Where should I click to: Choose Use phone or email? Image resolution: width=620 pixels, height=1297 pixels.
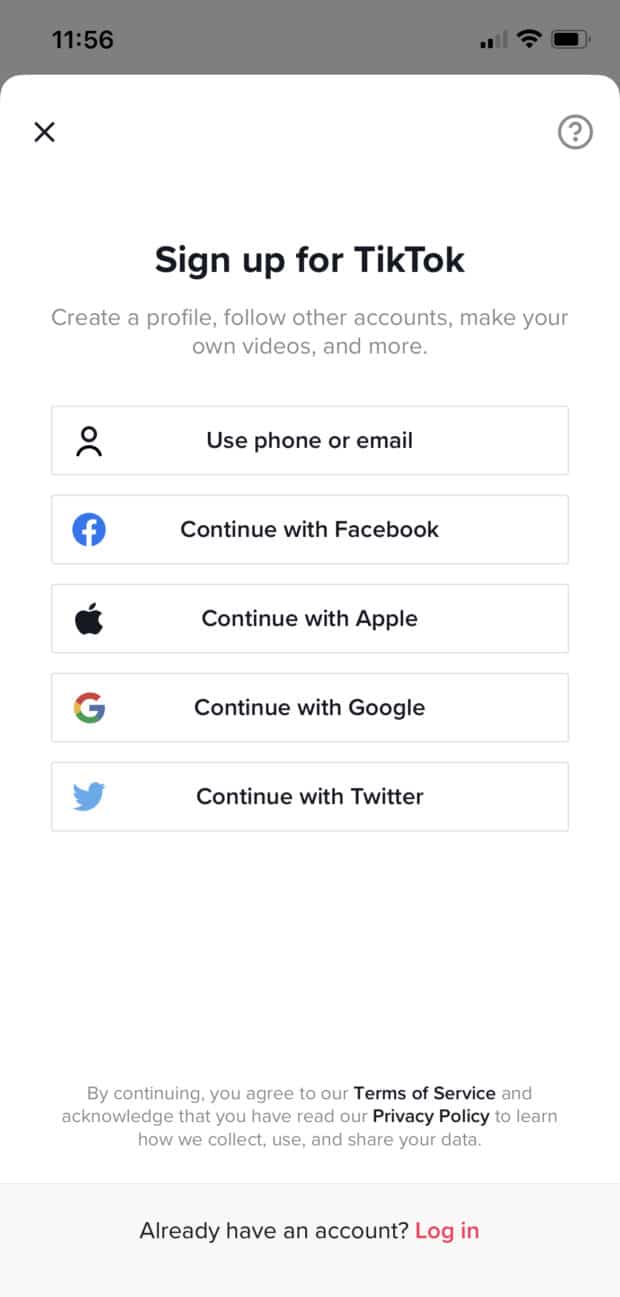click(310, 440)
